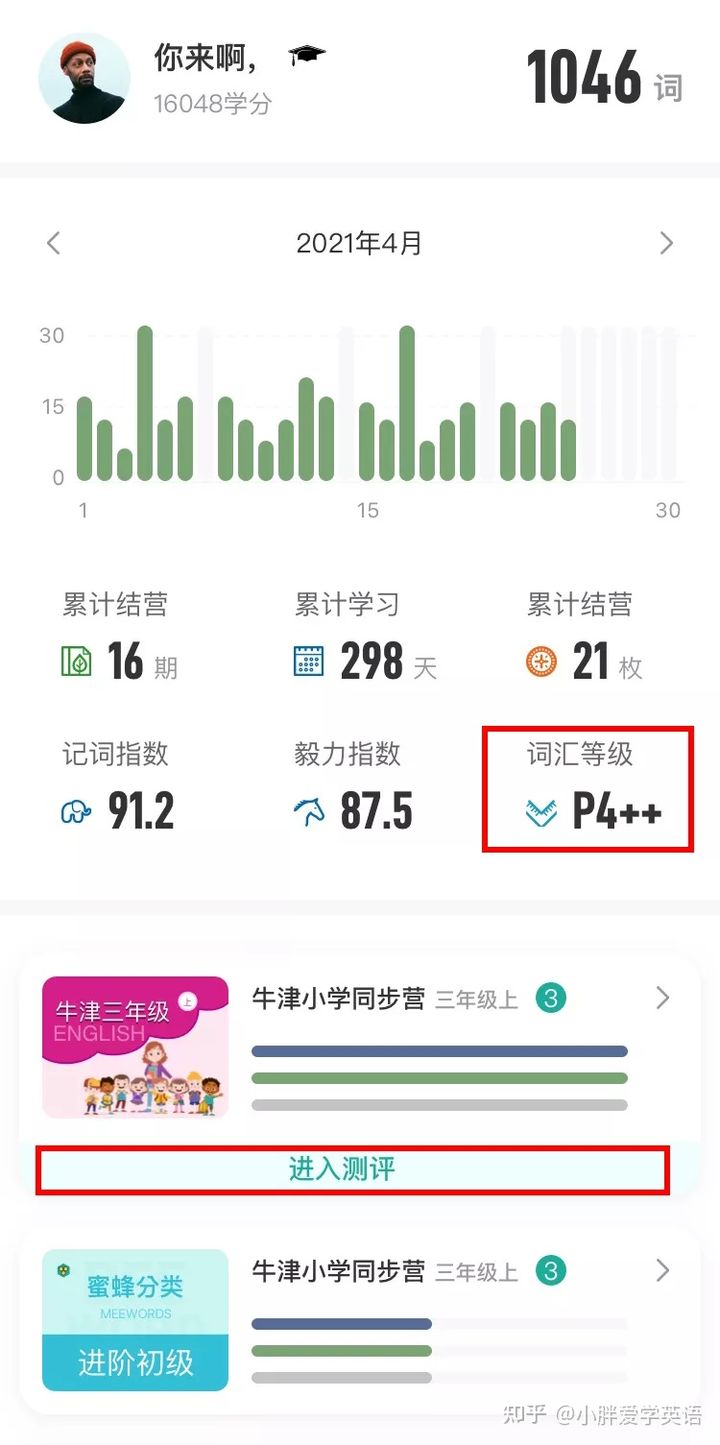Image resolution: width=720 pixels, height=1445 pixels.
Task: Click the ruler icon next to P4++
Action: [x=539, y=811]
